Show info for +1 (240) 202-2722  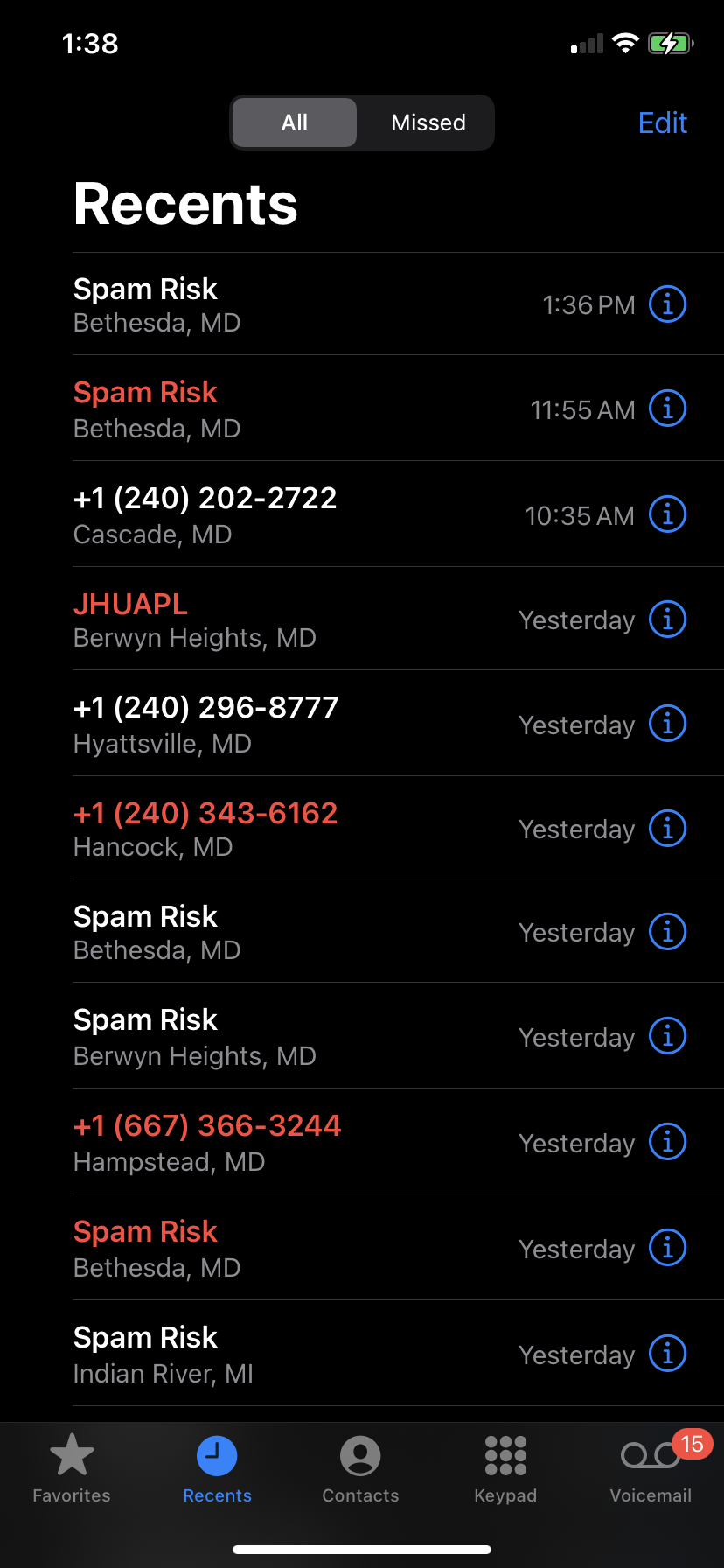(667, 514)
